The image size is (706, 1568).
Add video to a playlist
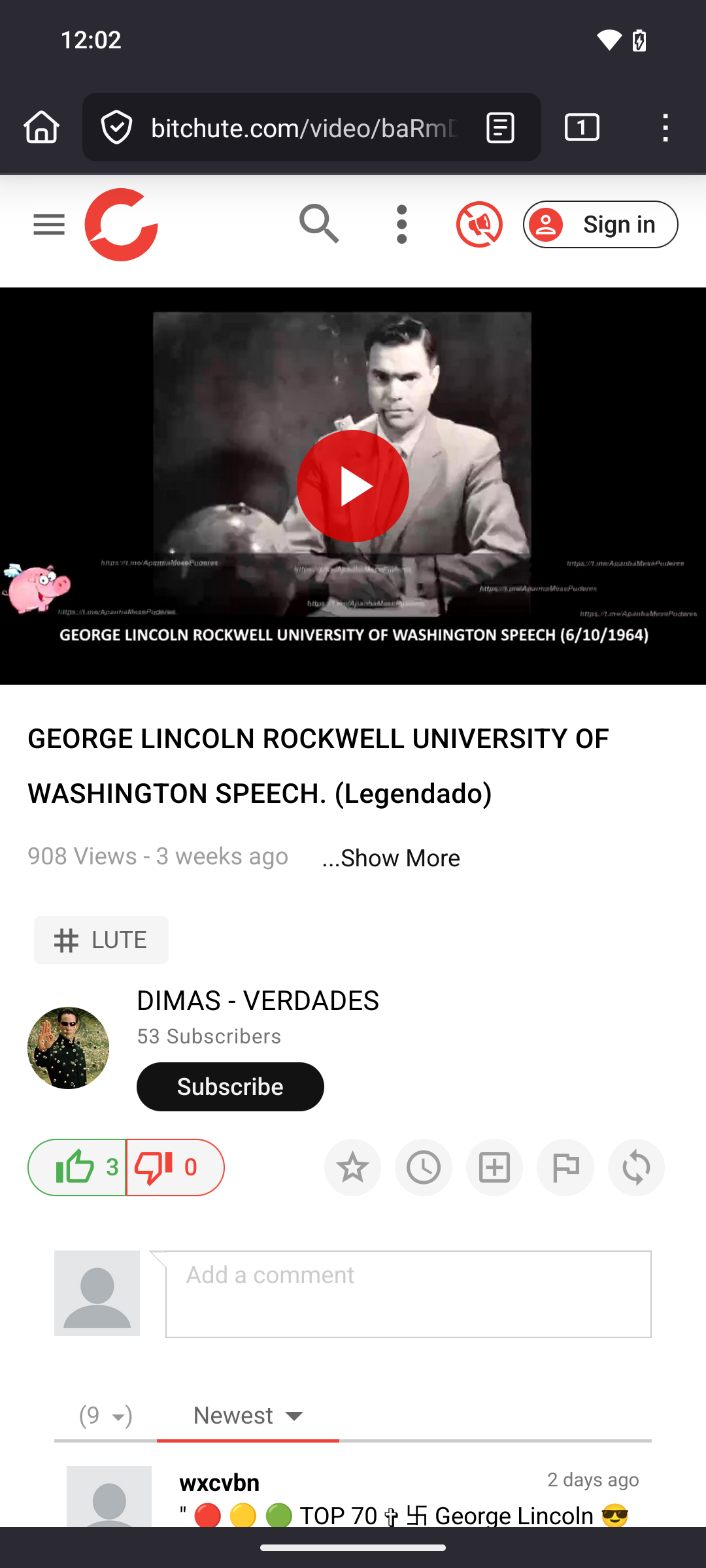point(494,1168)
